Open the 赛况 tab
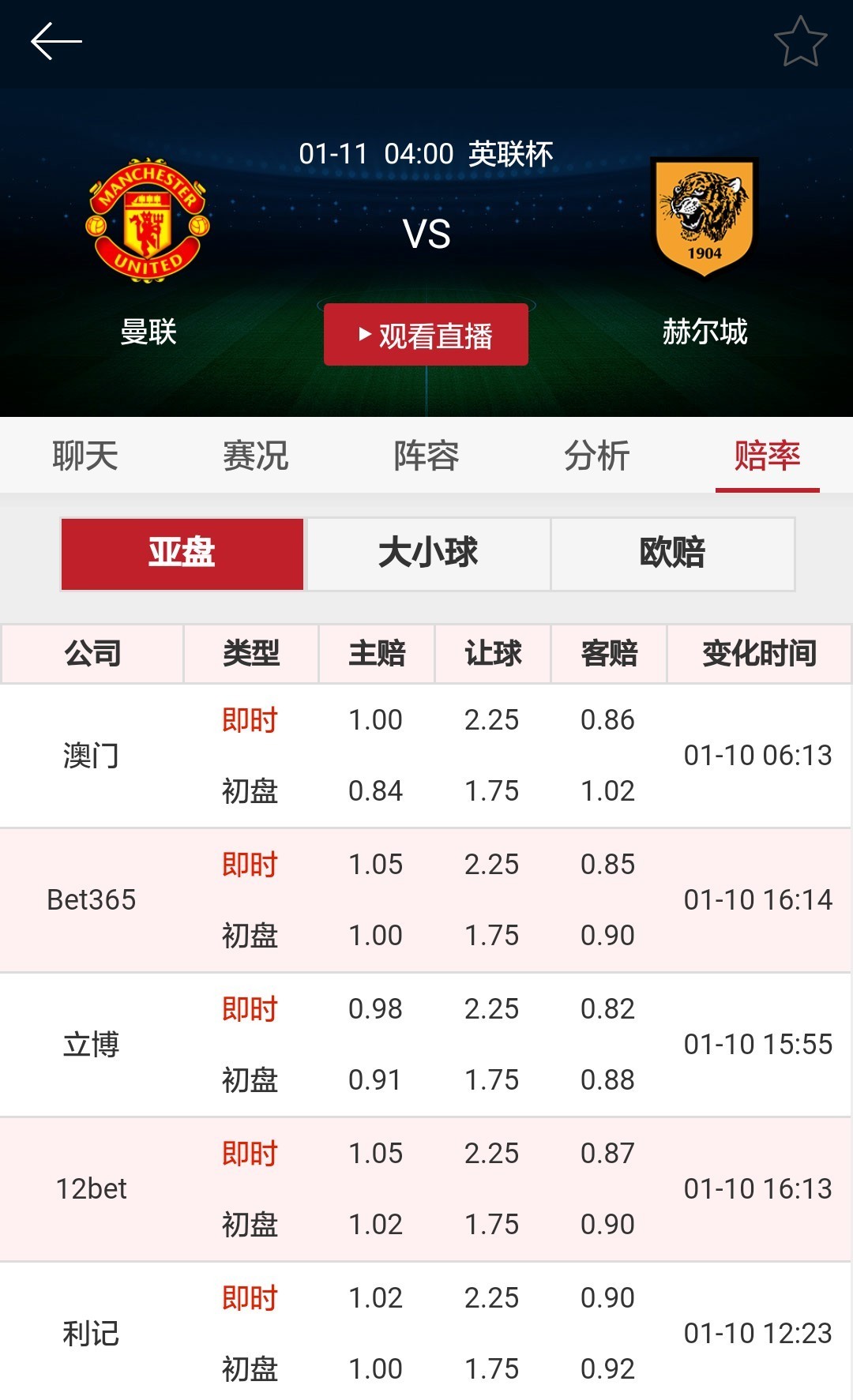 256,456
